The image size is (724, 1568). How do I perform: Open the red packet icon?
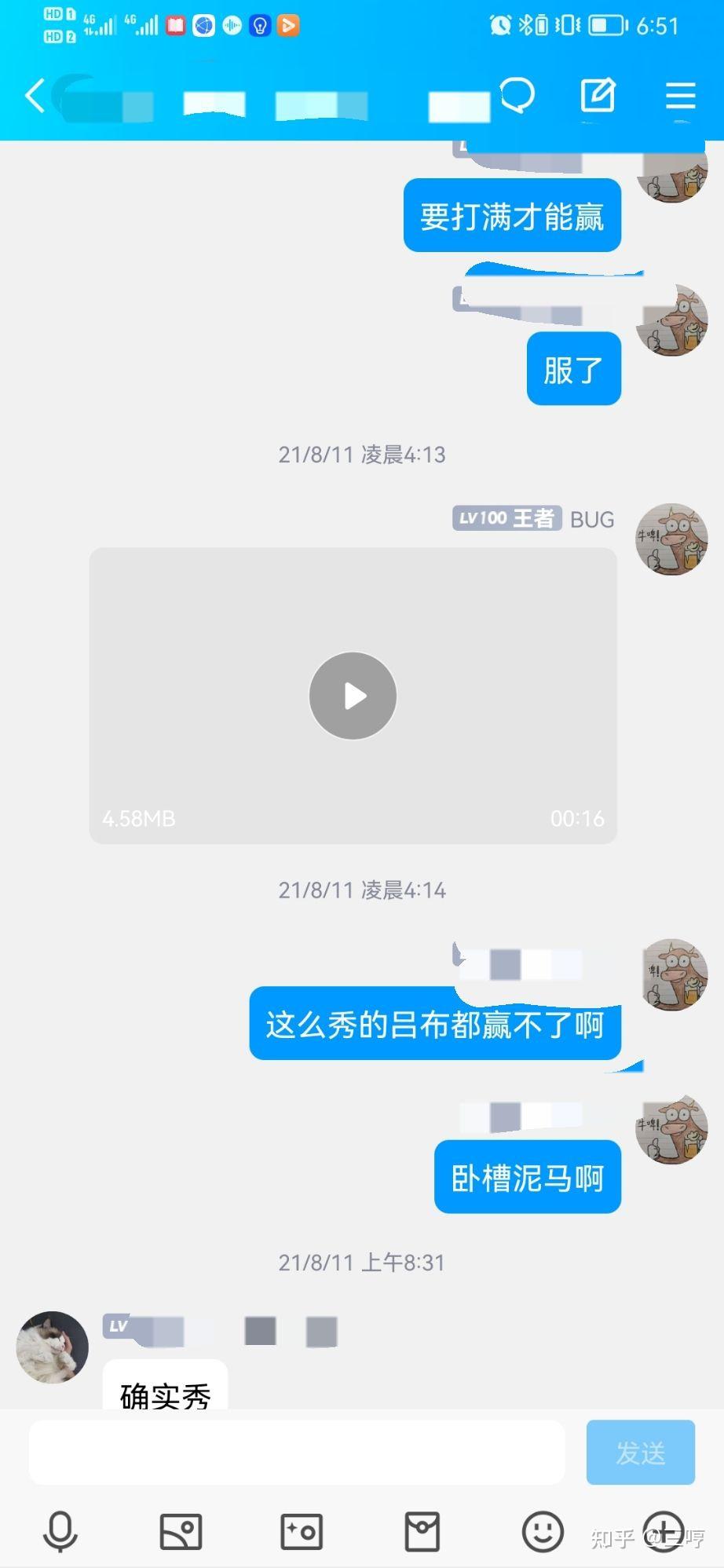click(422, 1532)
